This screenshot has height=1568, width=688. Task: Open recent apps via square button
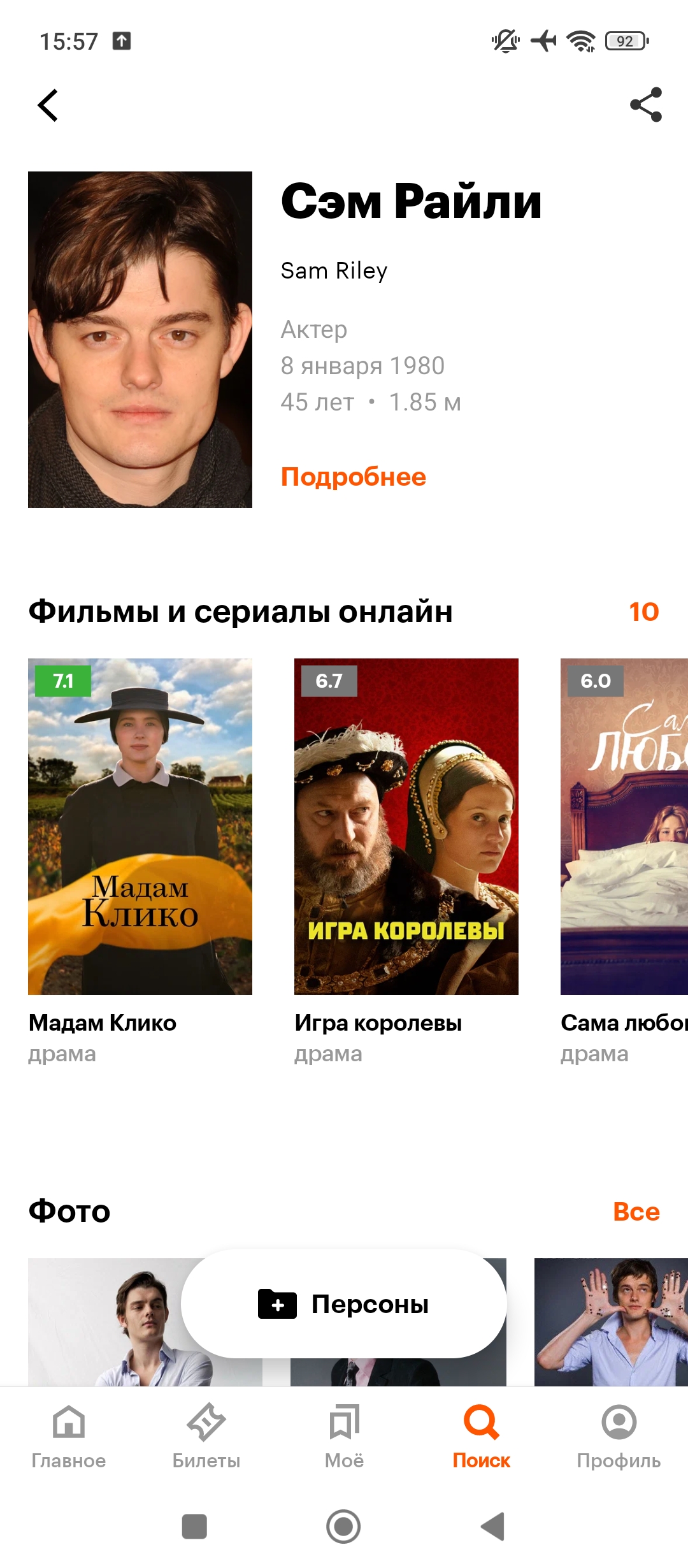[194, 1527]
